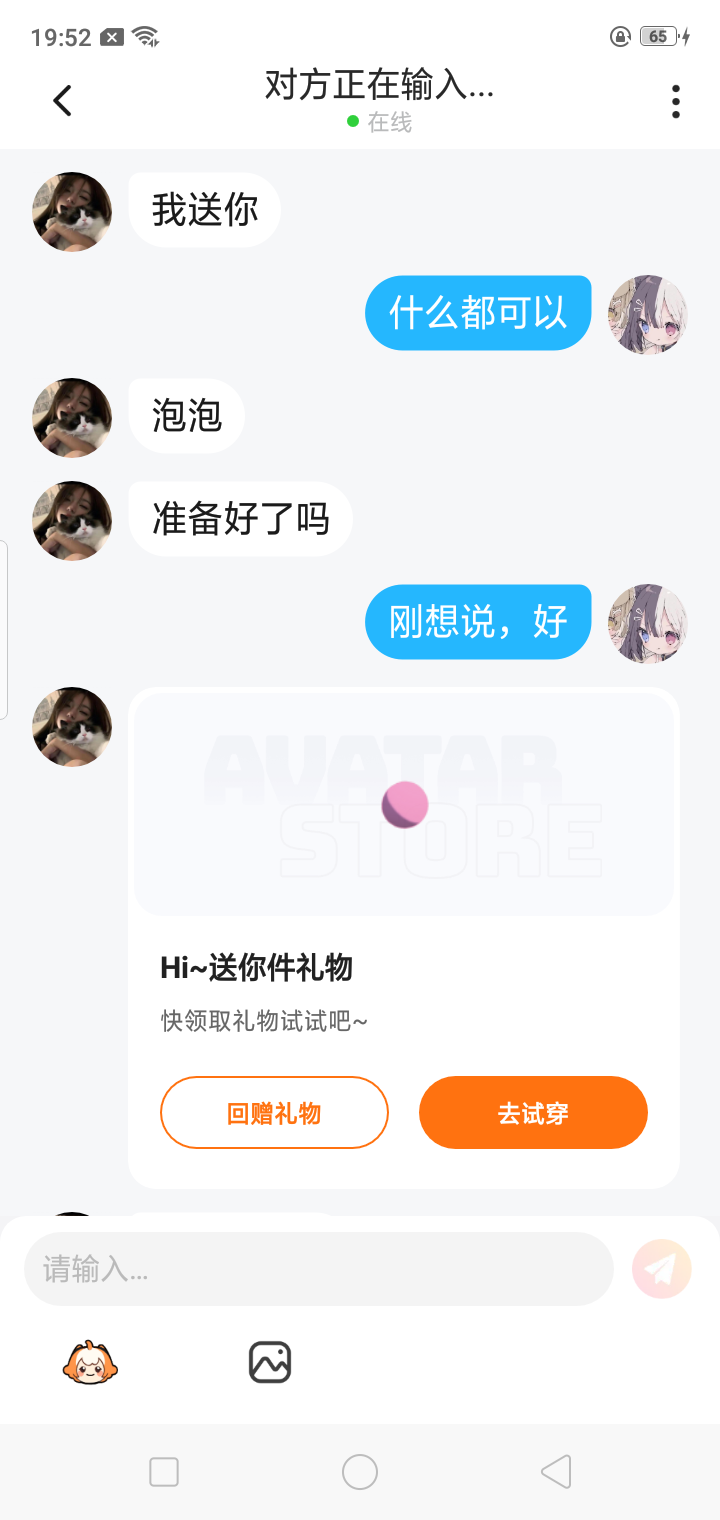The width and height of the screenshot is (720, 1520).
Task: Focus the 请输入 message field
Action: 318,1269
